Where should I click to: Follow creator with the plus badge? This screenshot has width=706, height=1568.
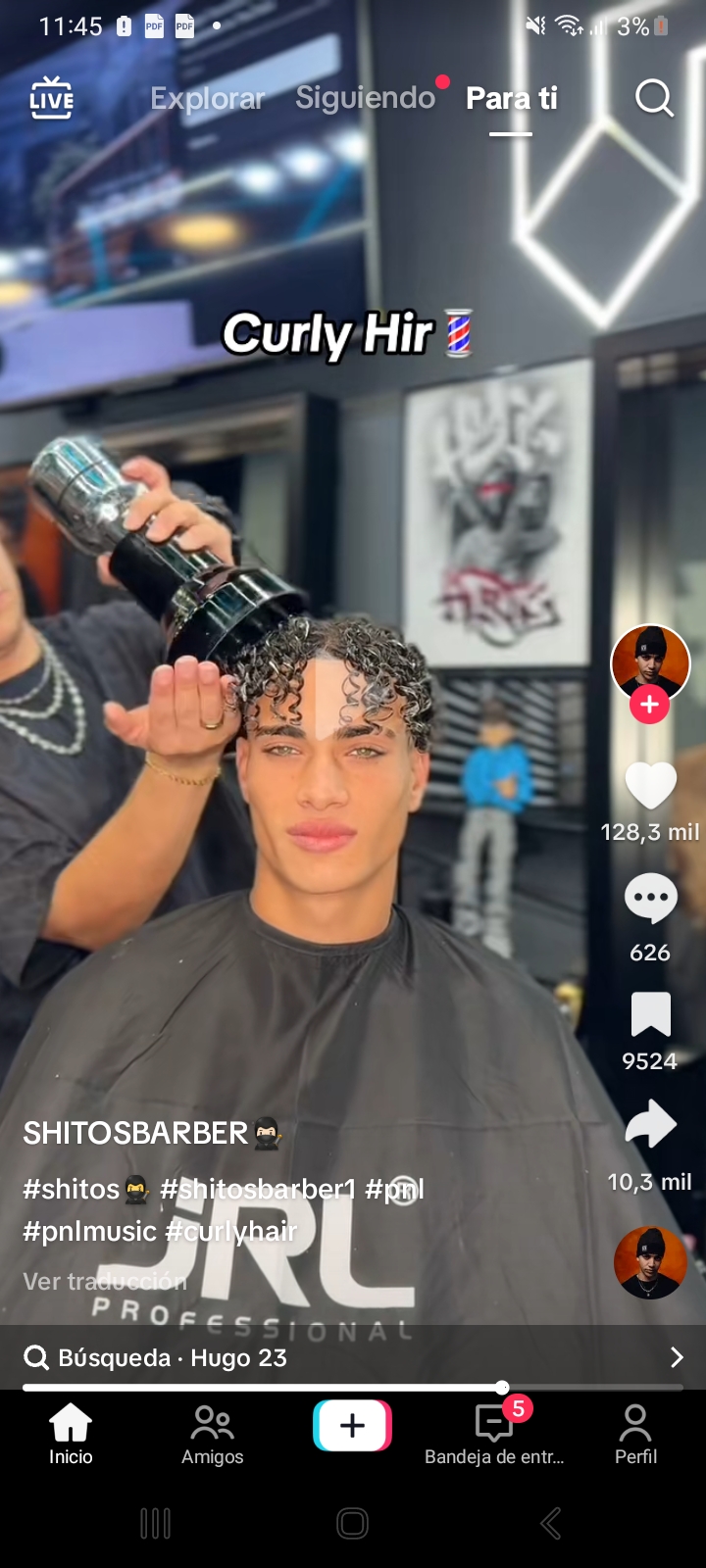click(649, 705)
